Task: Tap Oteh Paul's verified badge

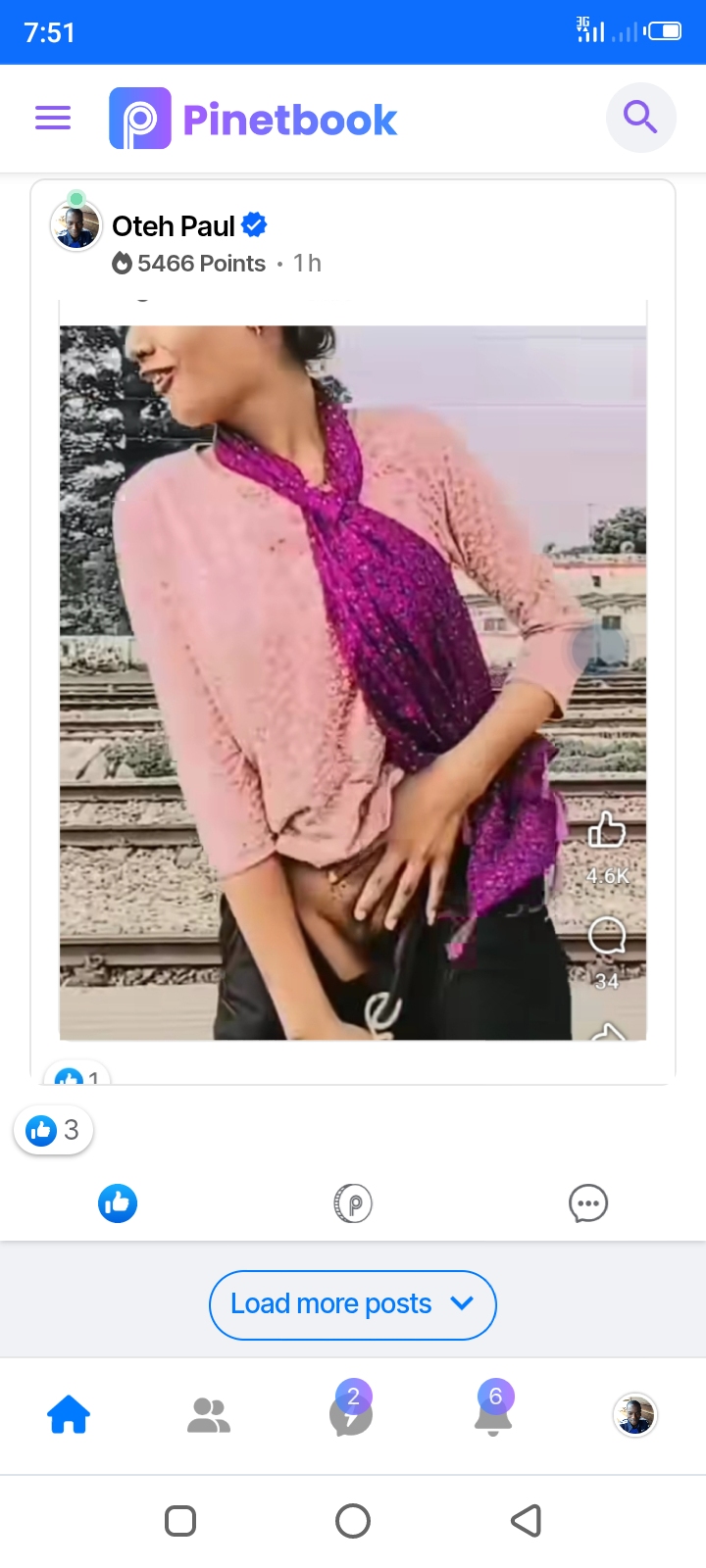Action: click(254, 224)
